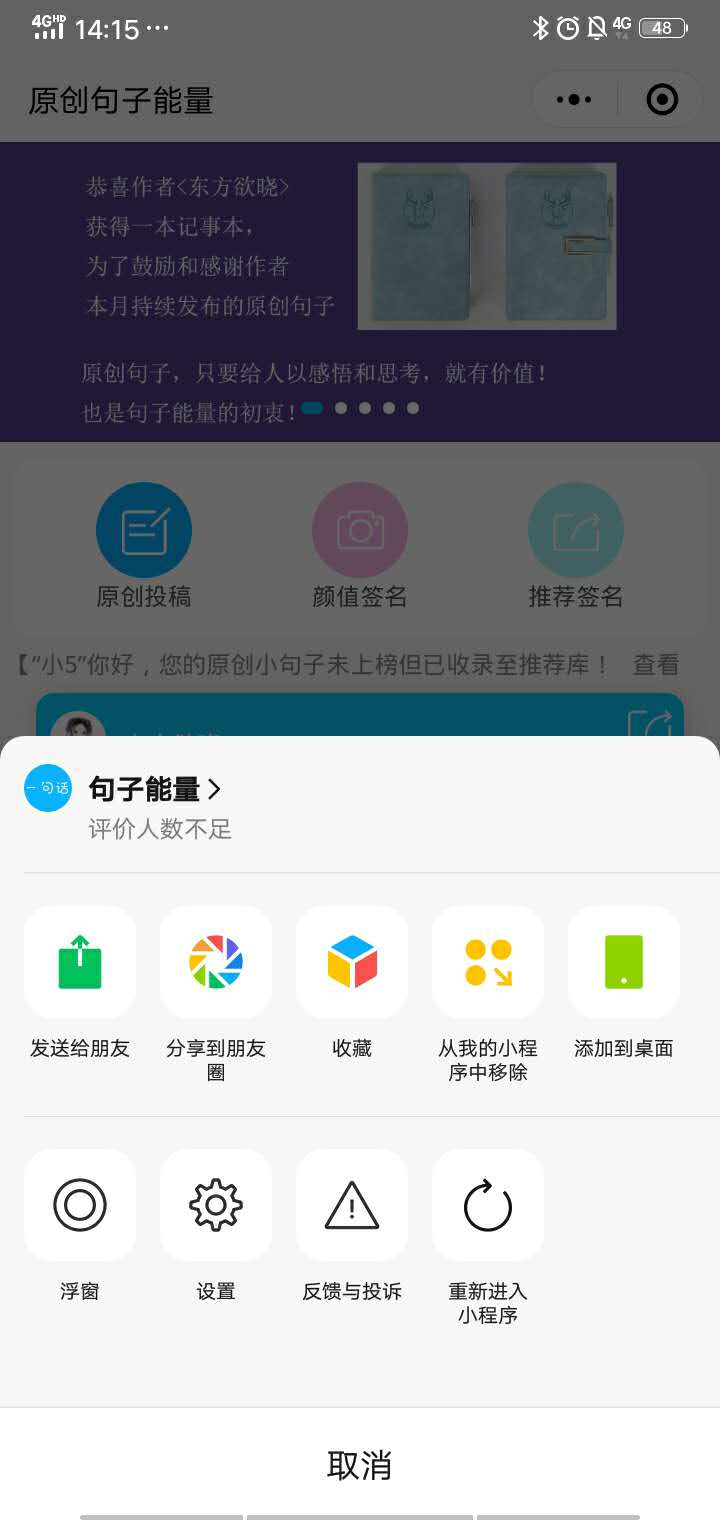720x1520 pixels.
Task: Tap the 分享到朋友圈 colorful pinwheel icon
Action: click(x=216, y=962)
